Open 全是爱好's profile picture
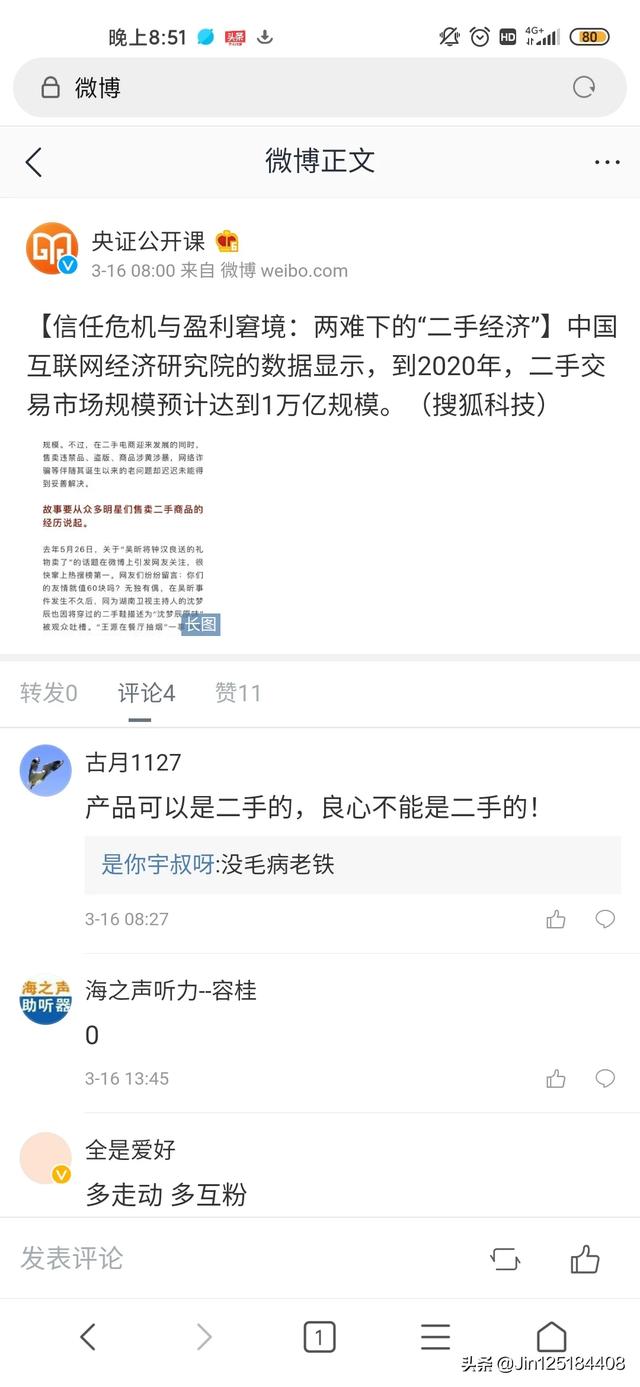 46,1158
